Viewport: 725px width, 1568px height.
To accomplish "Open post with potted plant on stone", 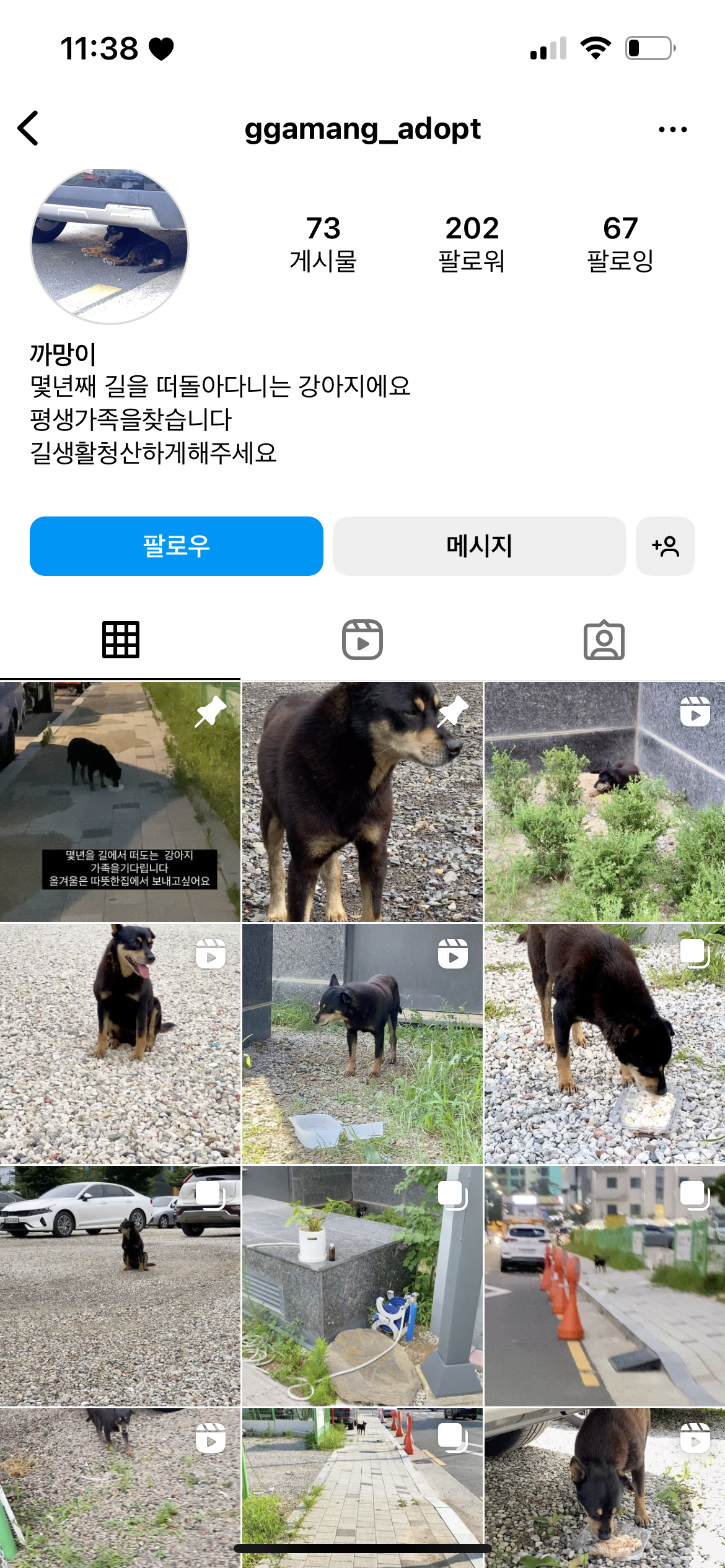I will coord(362,1285).
